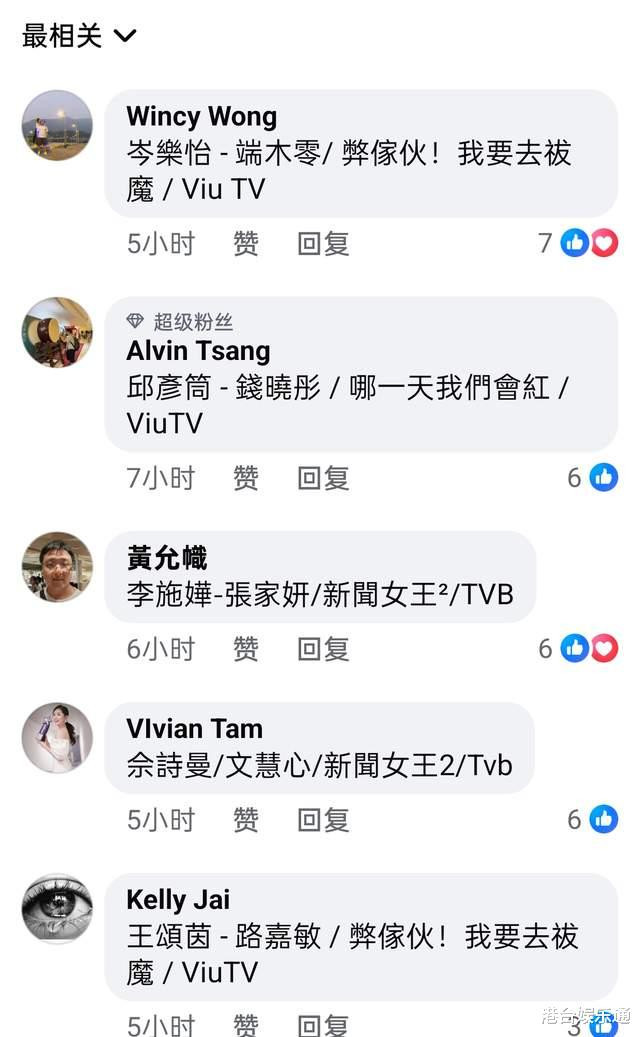Open Kelly Jai's profile name
Screen dimensions: 640x1037
tap(178, 899)
